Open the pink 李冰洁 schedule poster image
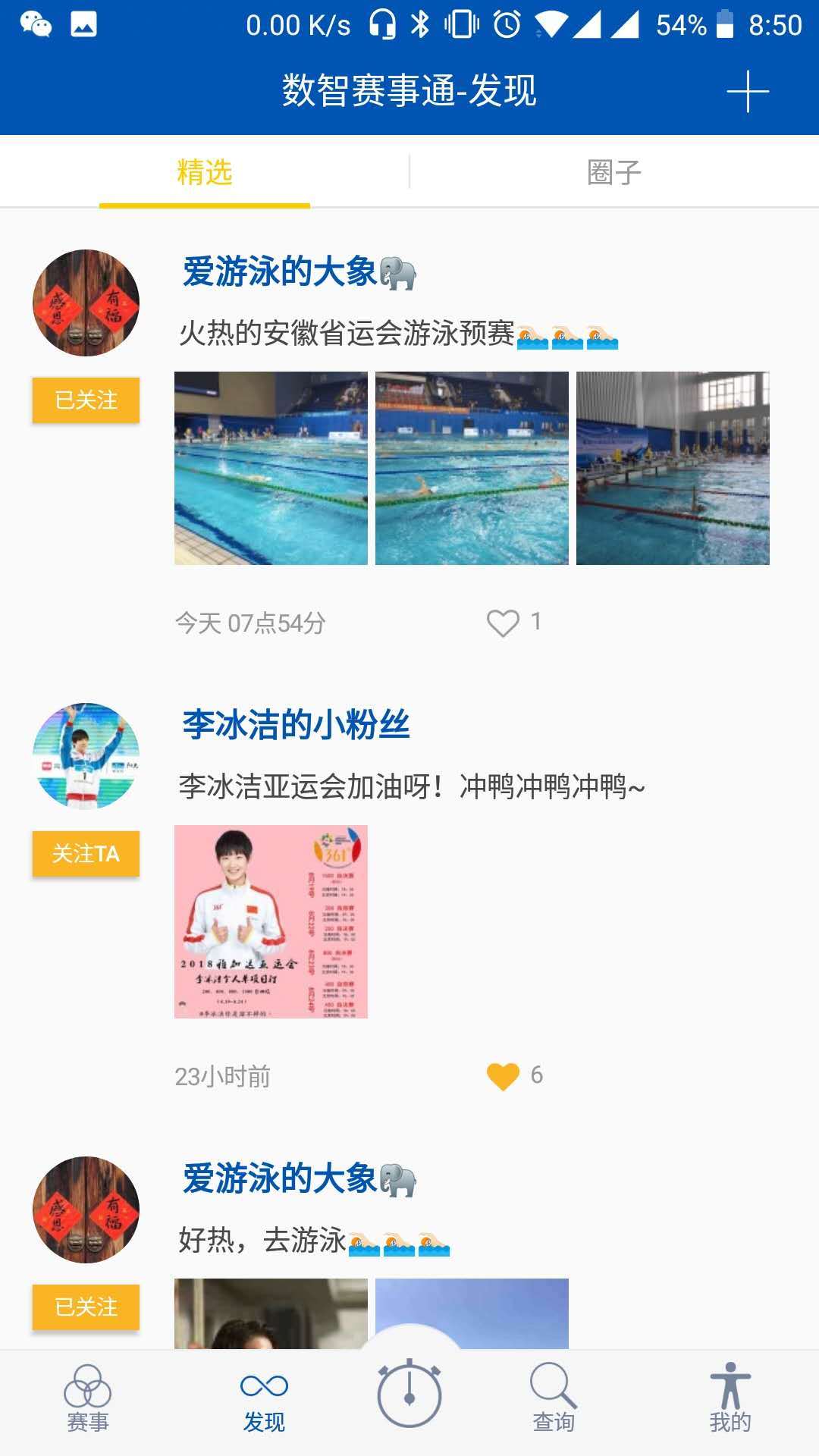Viewport: 819px width, 1456px height. [x=271, y=921]
